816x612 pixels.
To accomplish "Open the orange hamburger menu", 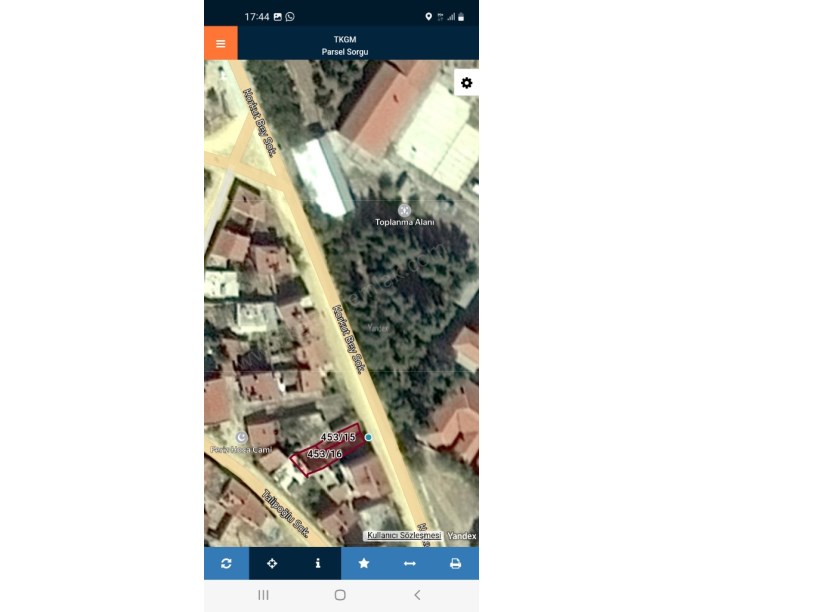I will click(x=220, y=44).
